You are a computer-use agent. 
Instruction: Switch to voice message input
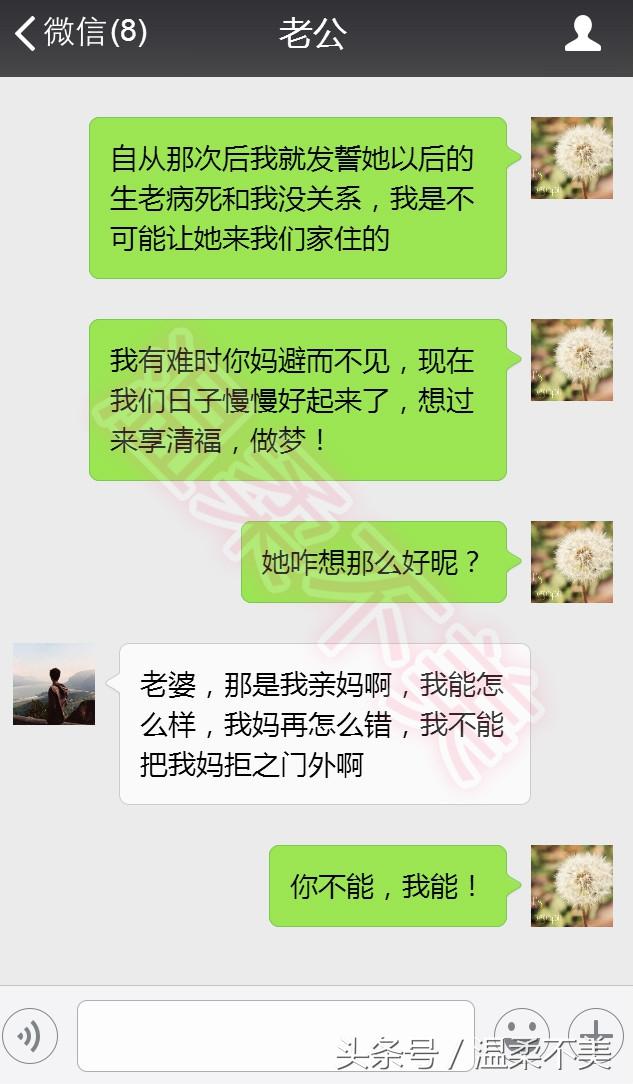(x=30, y=1036)
